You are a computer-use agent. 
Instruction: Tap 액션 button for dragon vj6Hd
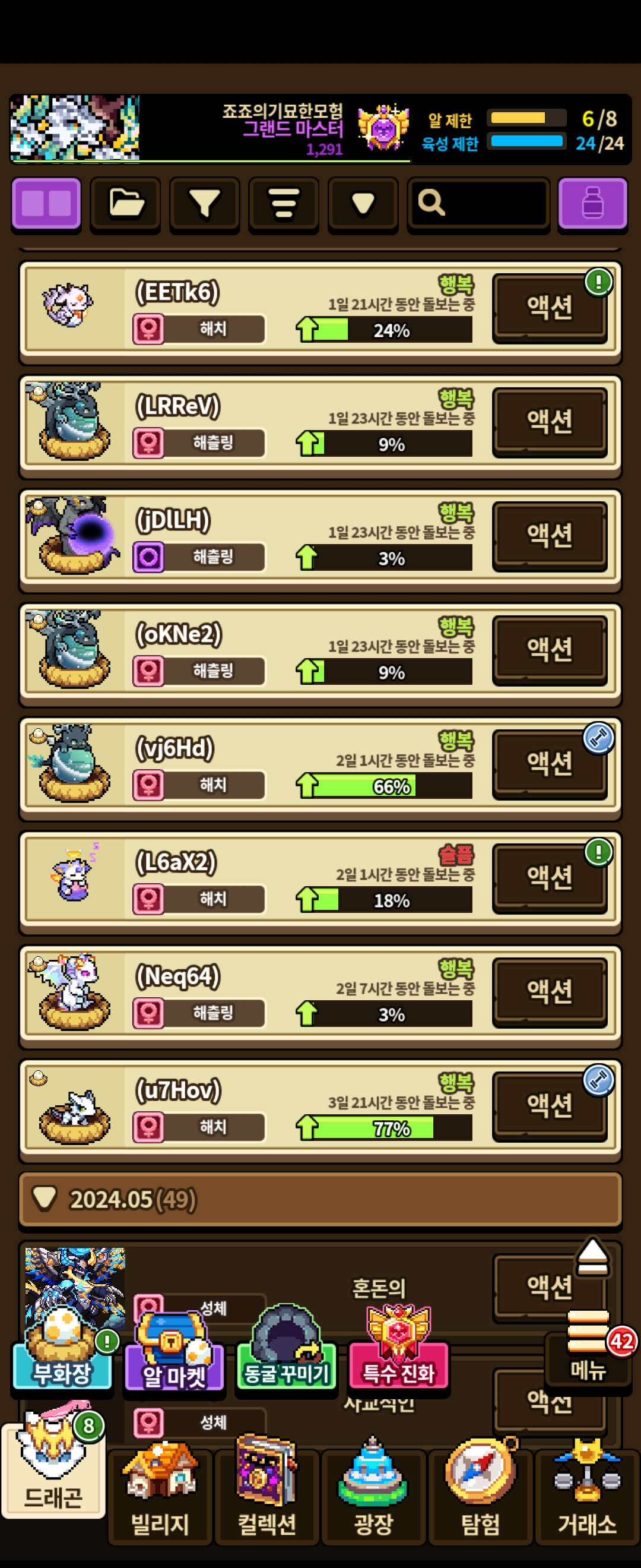pos(550,763)
